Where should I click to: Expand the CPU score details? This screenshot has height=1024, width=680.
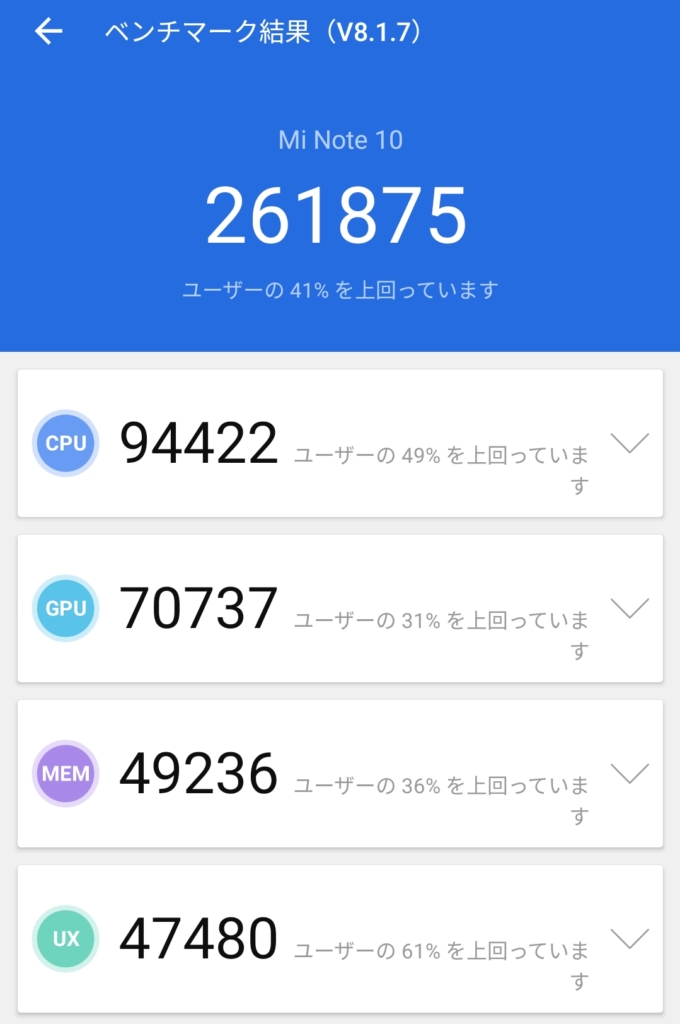(x=629, y=443)
